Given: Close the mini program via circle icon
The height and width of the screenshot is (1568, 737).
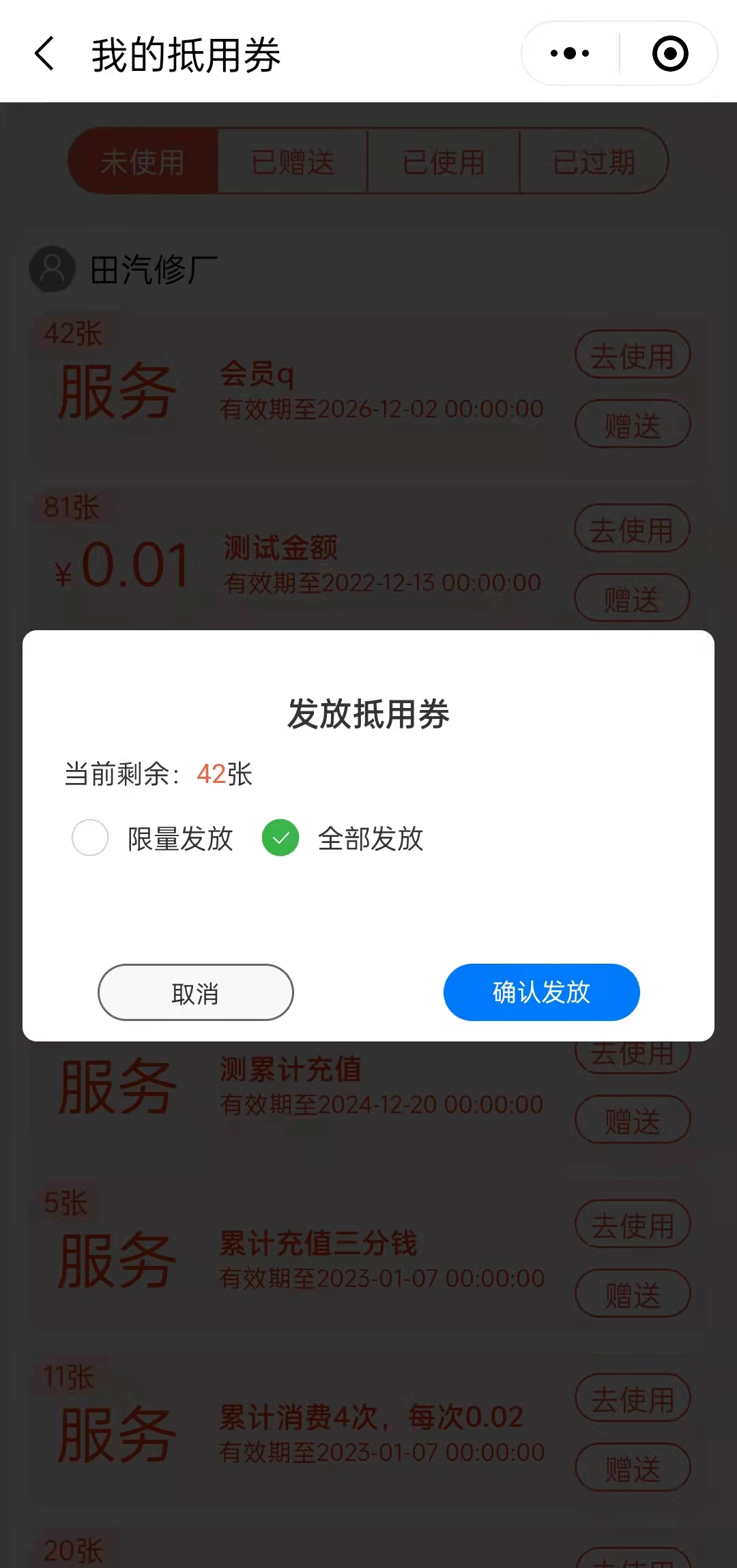Looking at the screenshot, I should (x=669, y=53).
